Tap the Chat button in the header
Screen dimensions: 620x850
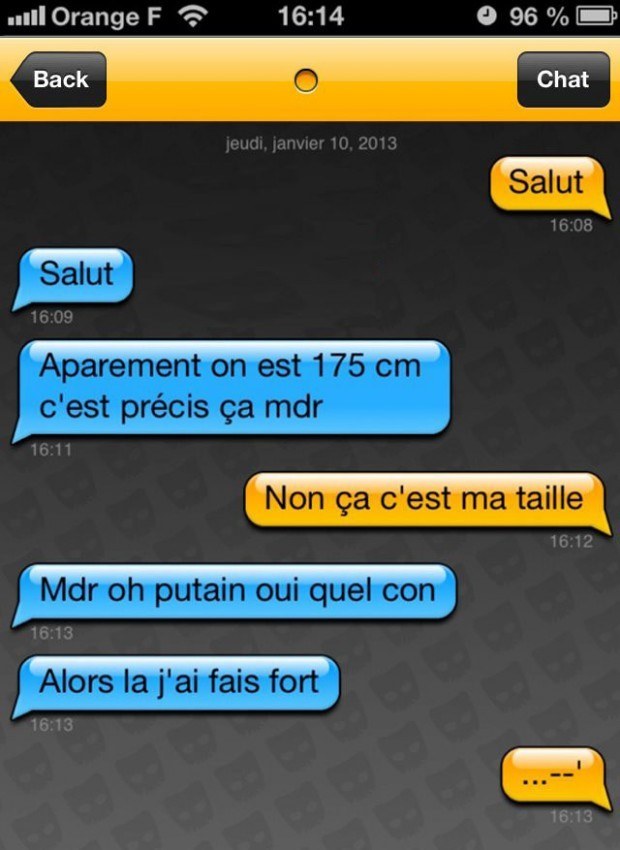(563, 80)
